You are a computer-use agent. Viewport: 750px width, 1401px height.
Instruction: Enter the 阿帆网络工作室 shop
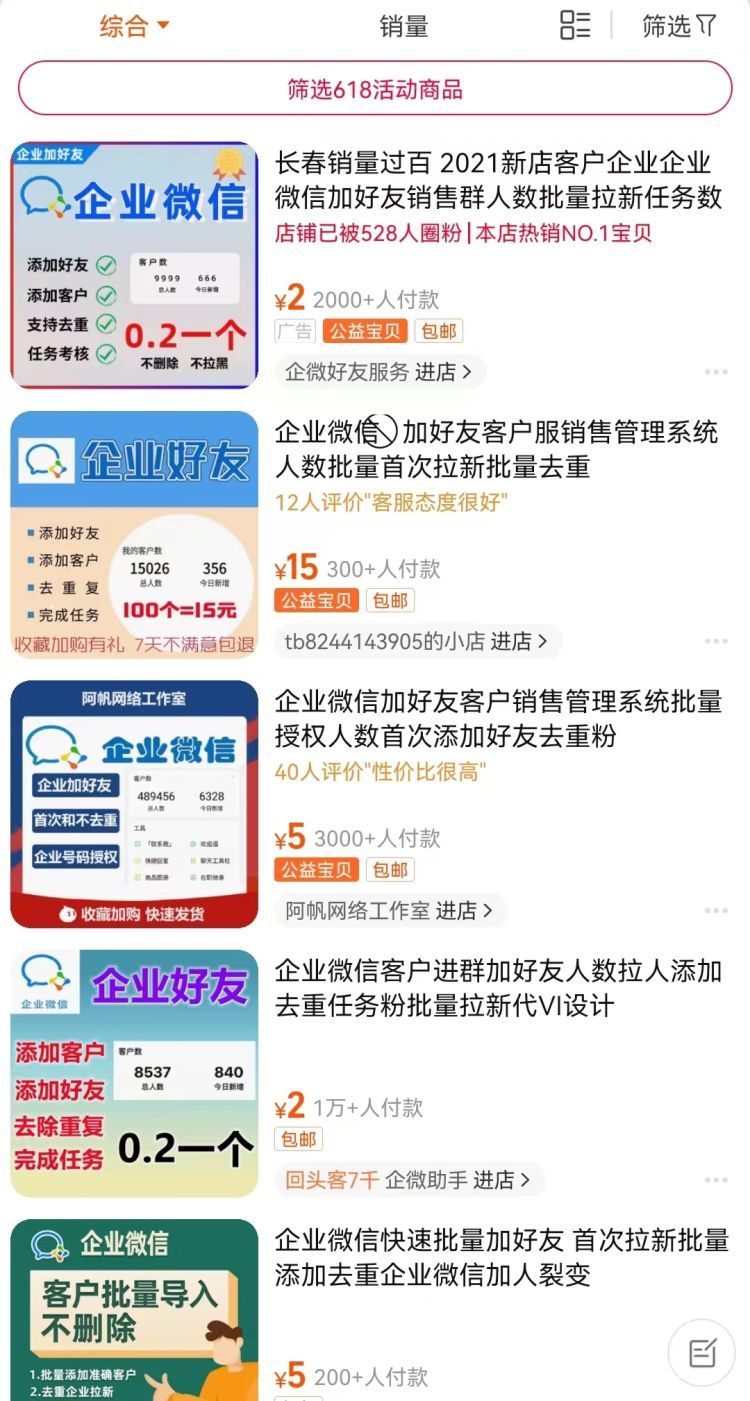click(x=390, y=911)
